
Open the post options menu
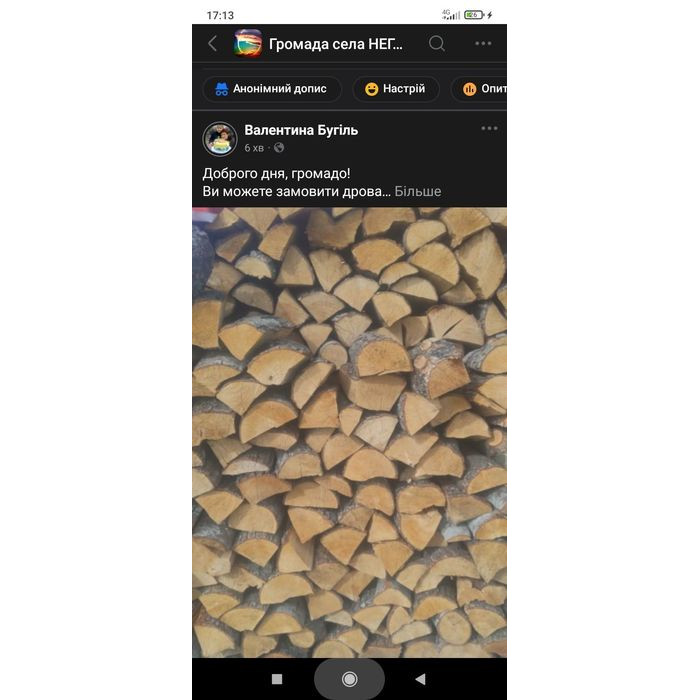coord(489,128)
